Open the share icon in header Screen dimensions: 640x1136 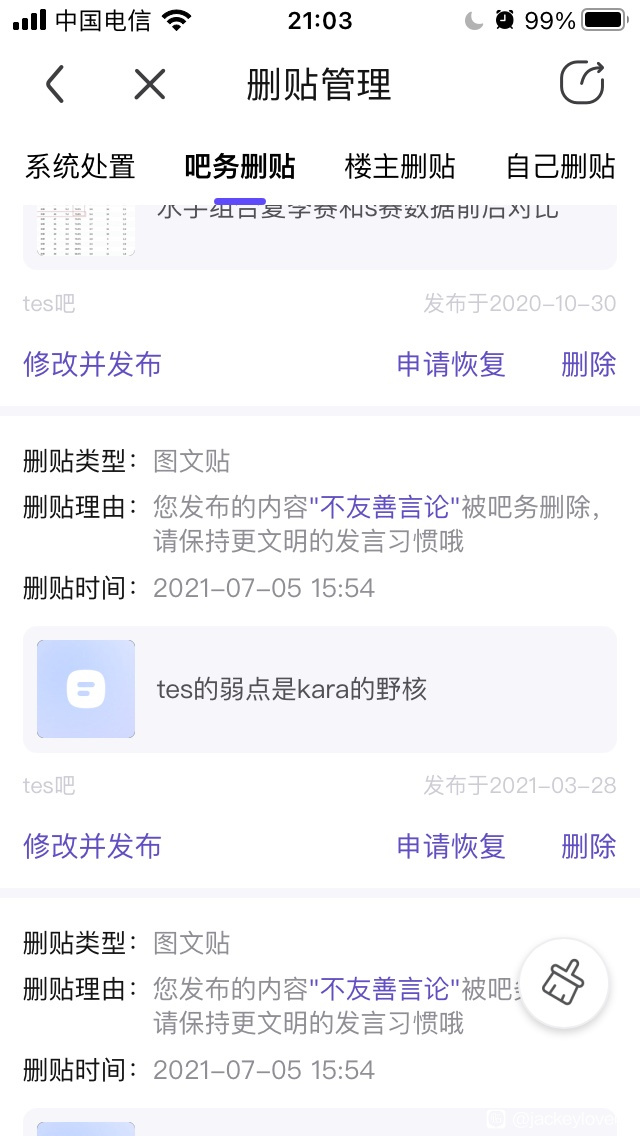[582, 83]
